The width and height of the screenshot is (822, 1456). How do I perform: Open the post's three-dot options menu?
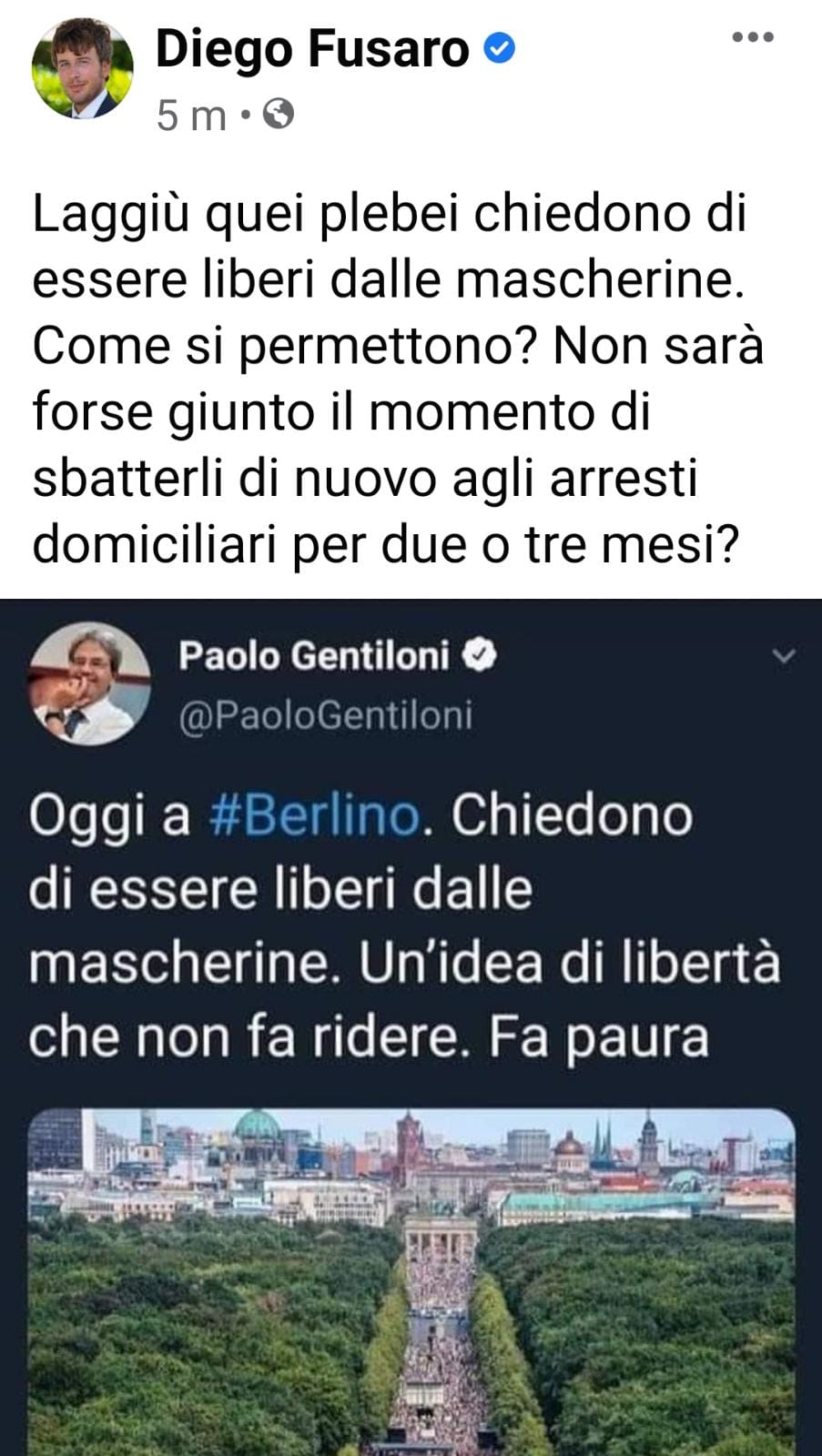[753, 38]
